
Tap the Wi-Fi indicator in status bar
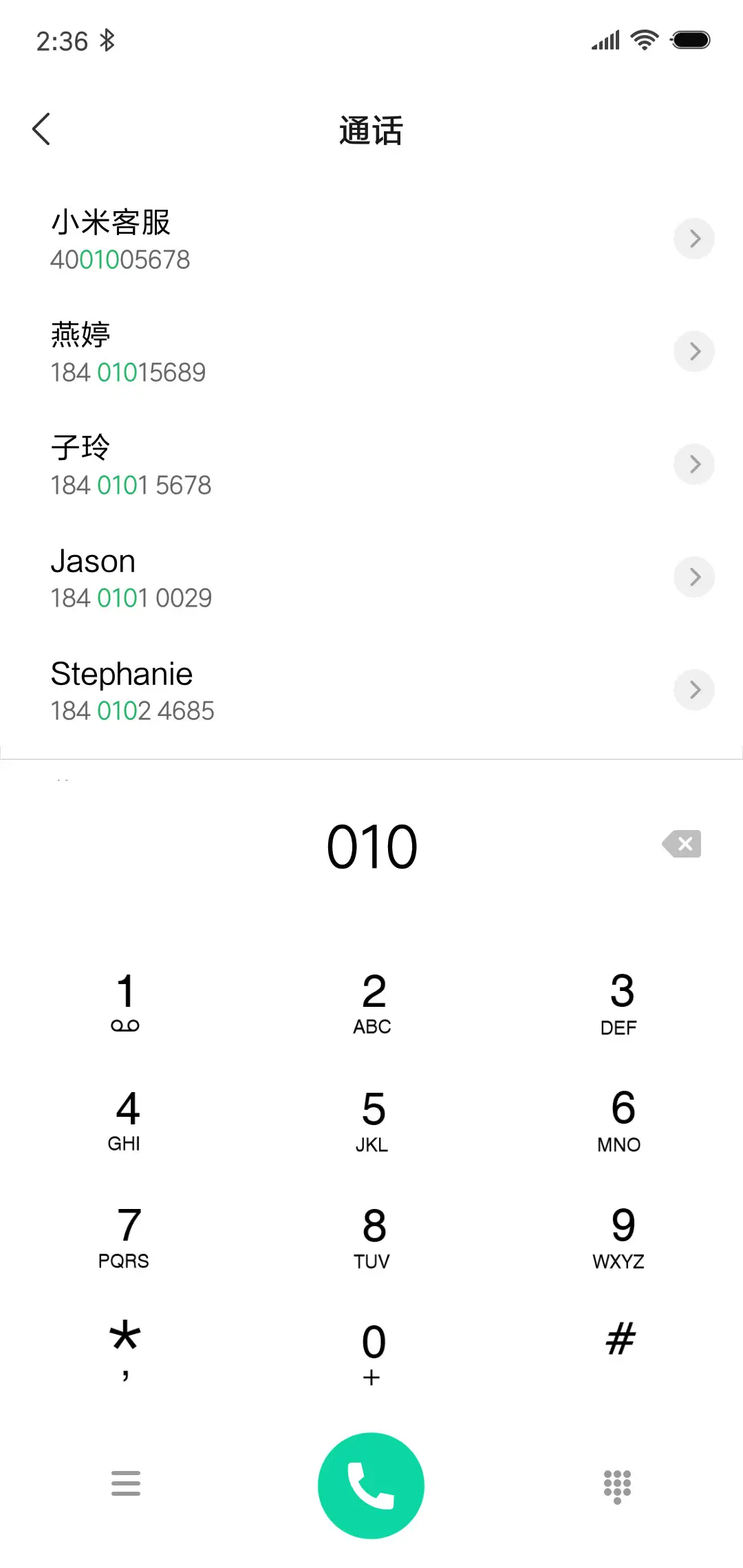pos(644,40)
